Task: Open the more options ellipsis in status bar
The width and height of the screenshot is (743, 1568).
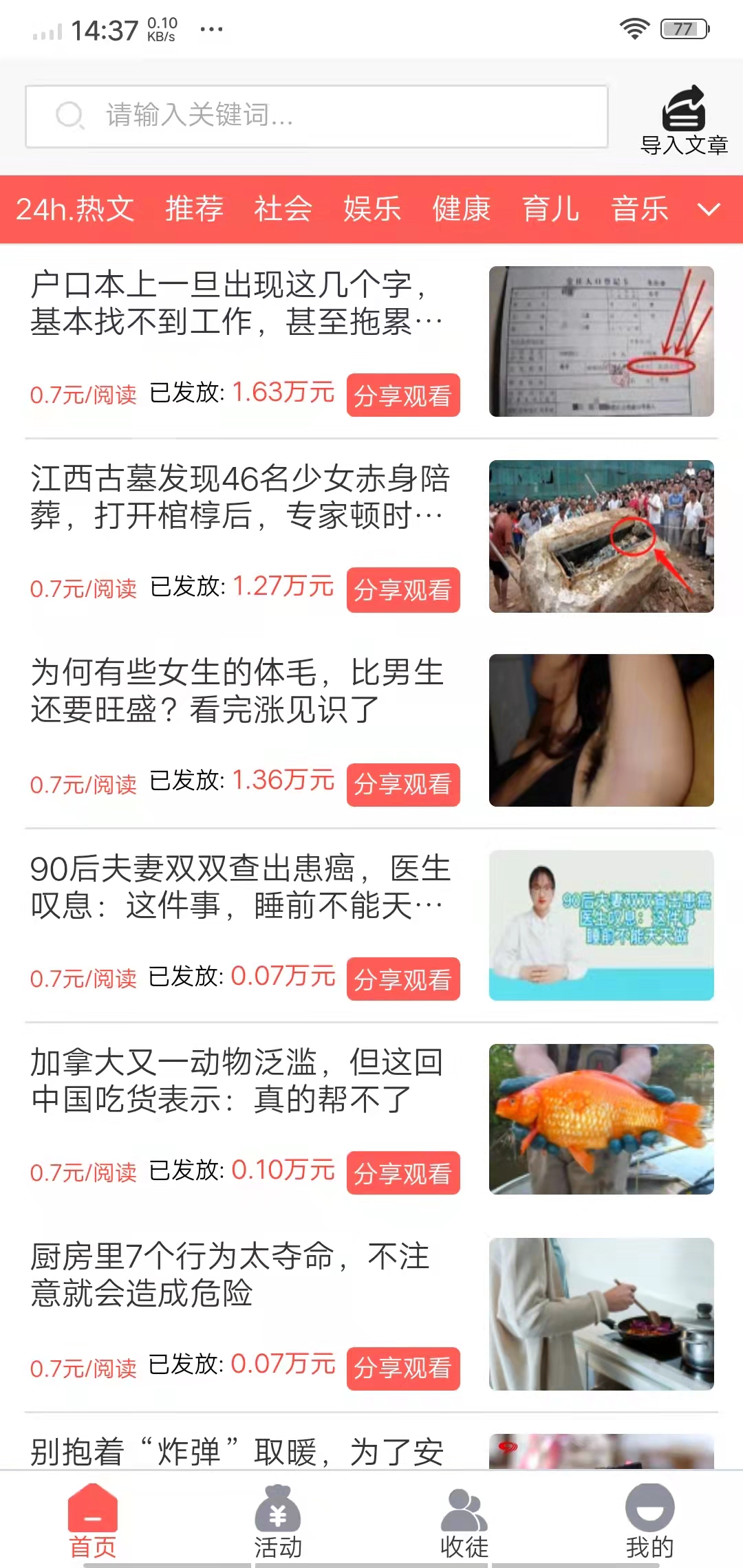Action: pyautogui.click(x=208, y=30)
